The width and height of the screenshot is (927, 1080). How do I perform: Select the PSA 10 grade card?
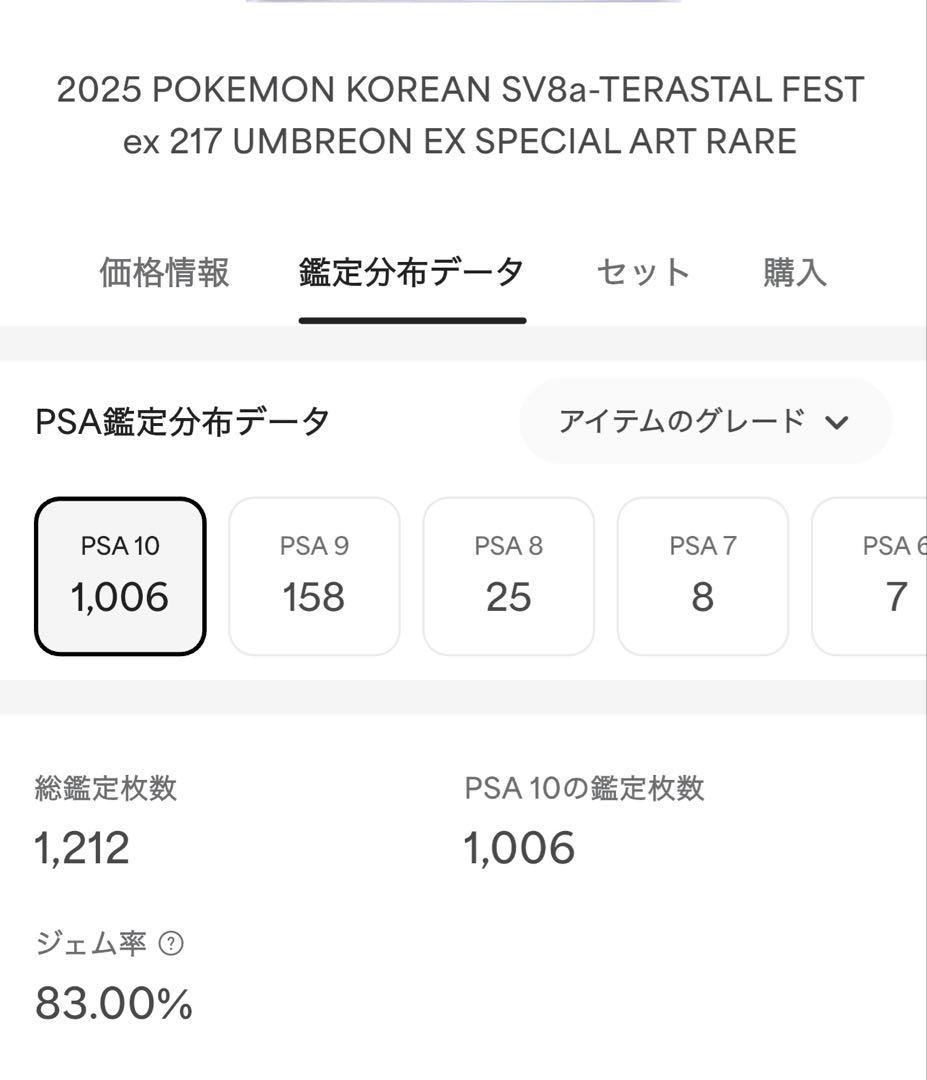[120, 574]
